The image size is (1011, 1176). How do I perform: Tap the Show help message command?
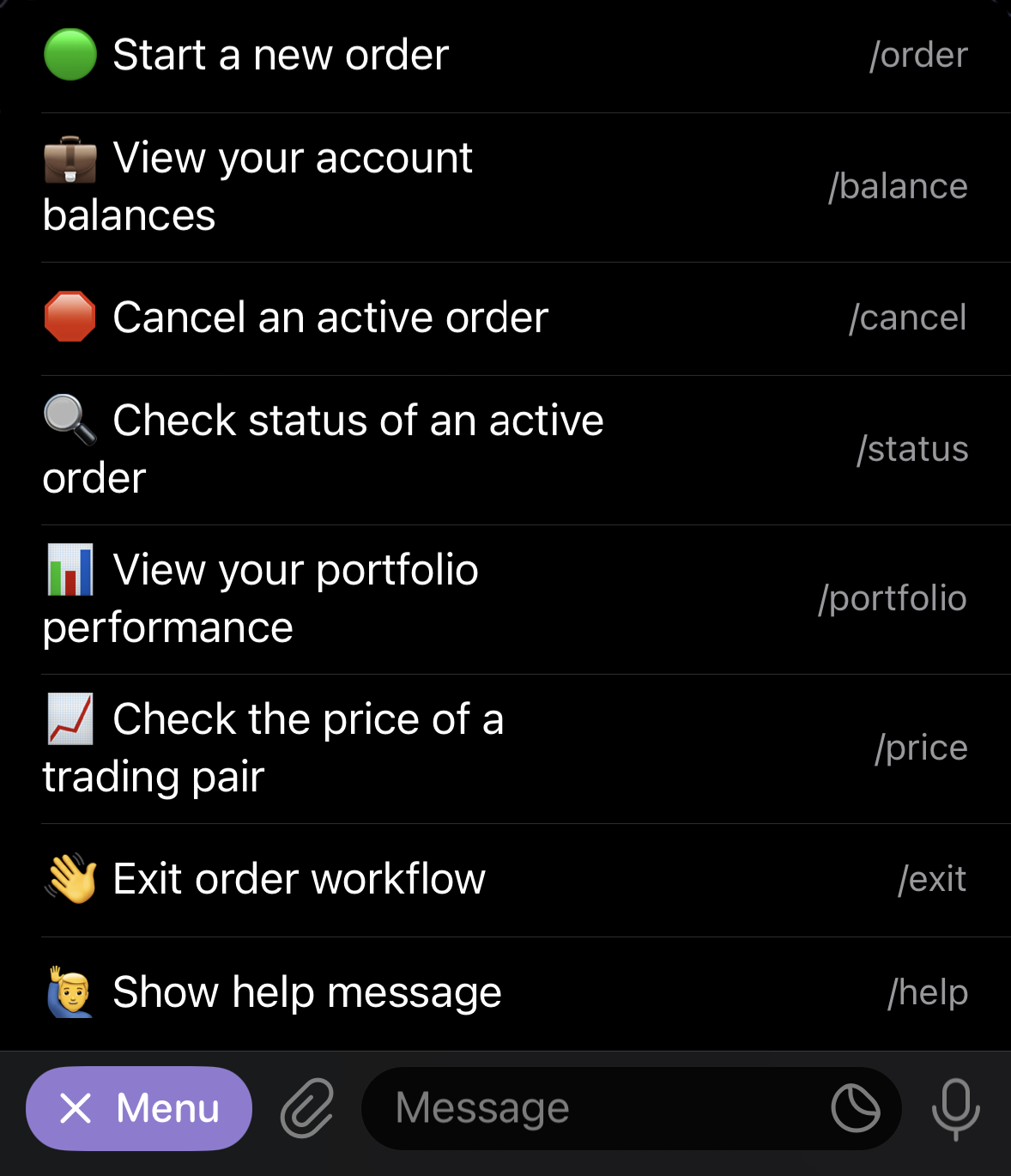tap(505, 992)
